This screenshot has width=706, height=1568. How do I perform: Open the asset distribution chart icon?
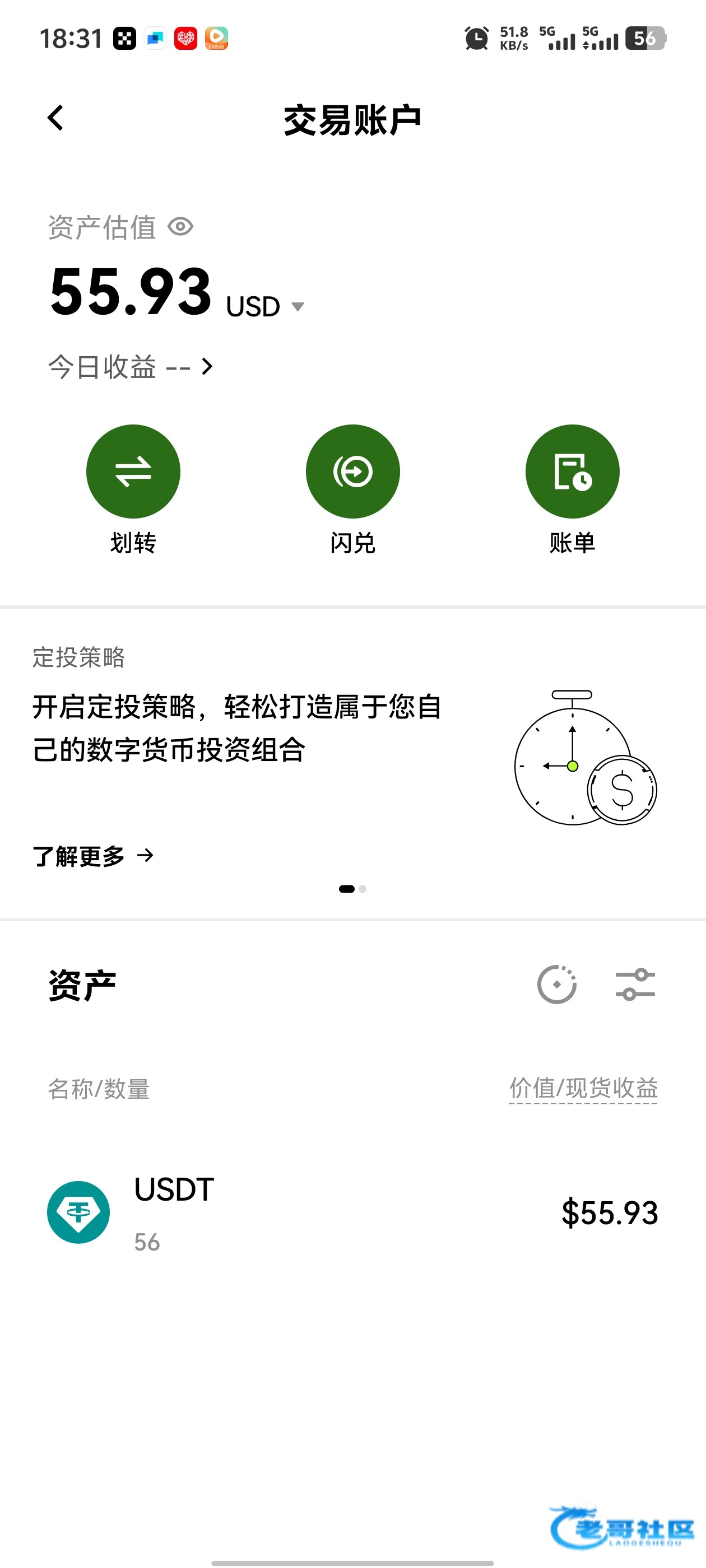point(557,984)
